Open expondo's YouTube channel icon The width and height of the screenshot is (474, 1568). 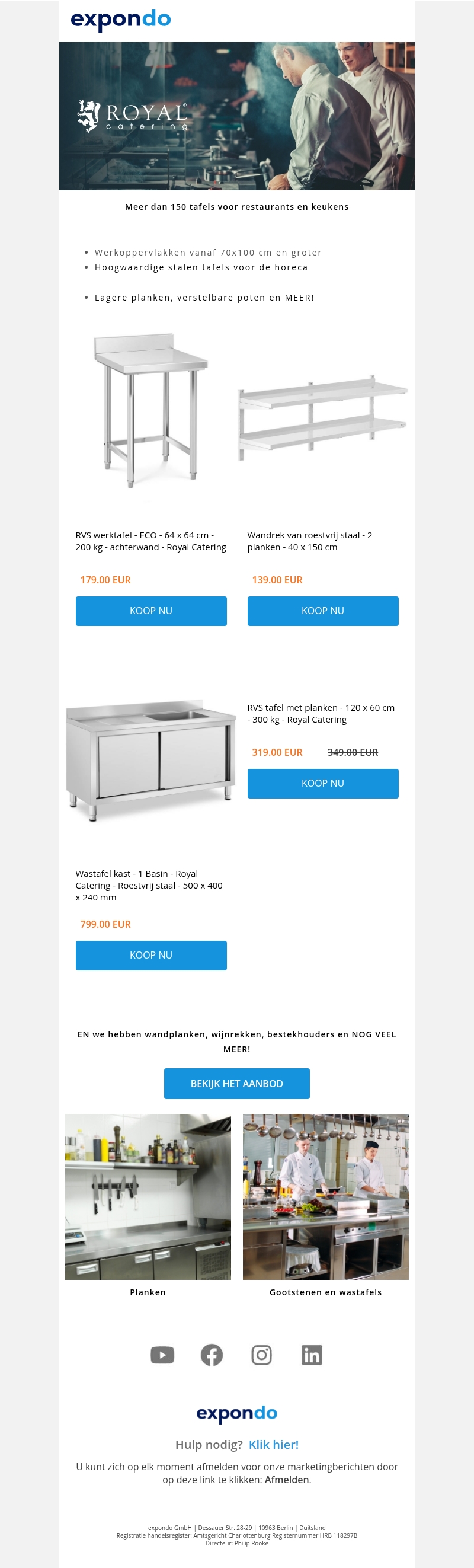[x=162, y=1355]
